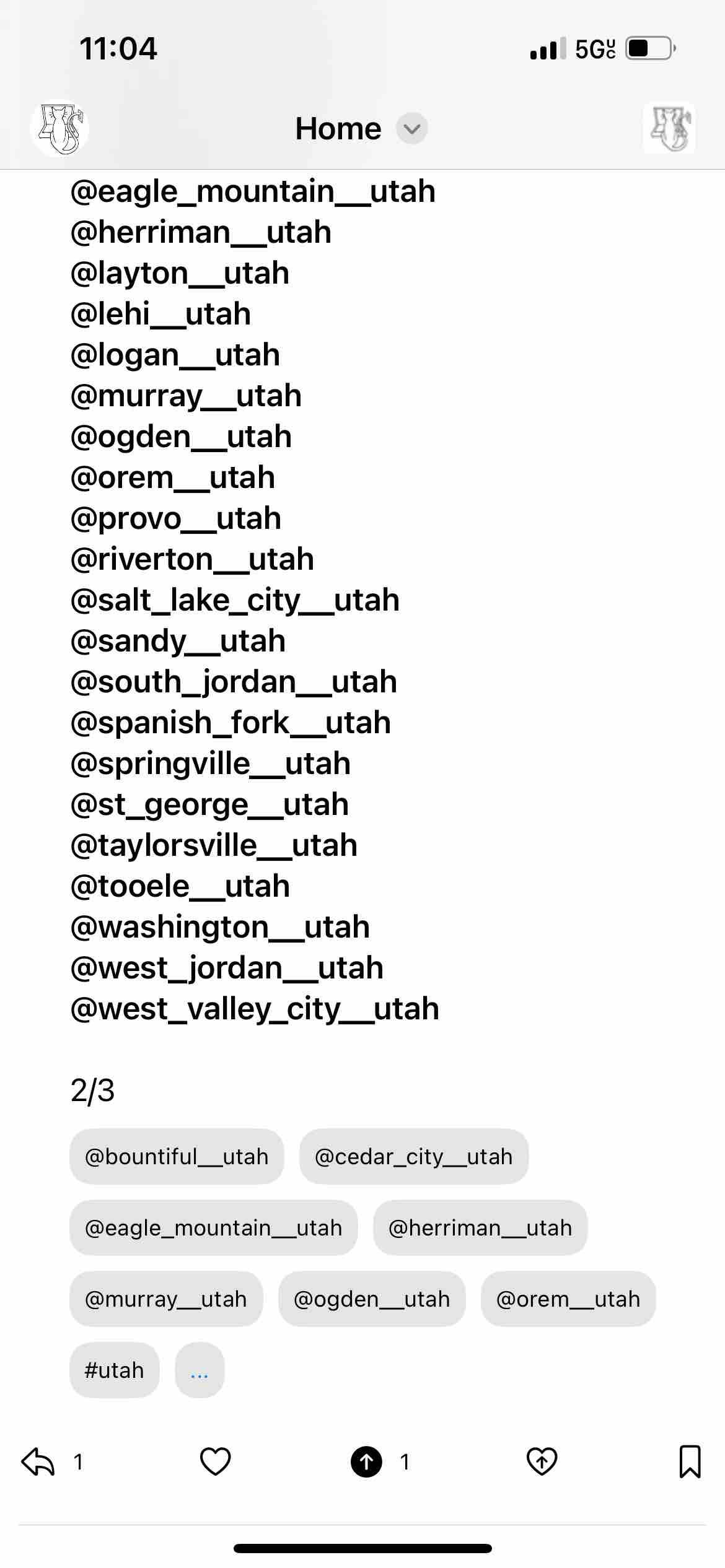725x1568 pixels.
Task: Like this post with the heart
Action: [x=216, y=1461]
